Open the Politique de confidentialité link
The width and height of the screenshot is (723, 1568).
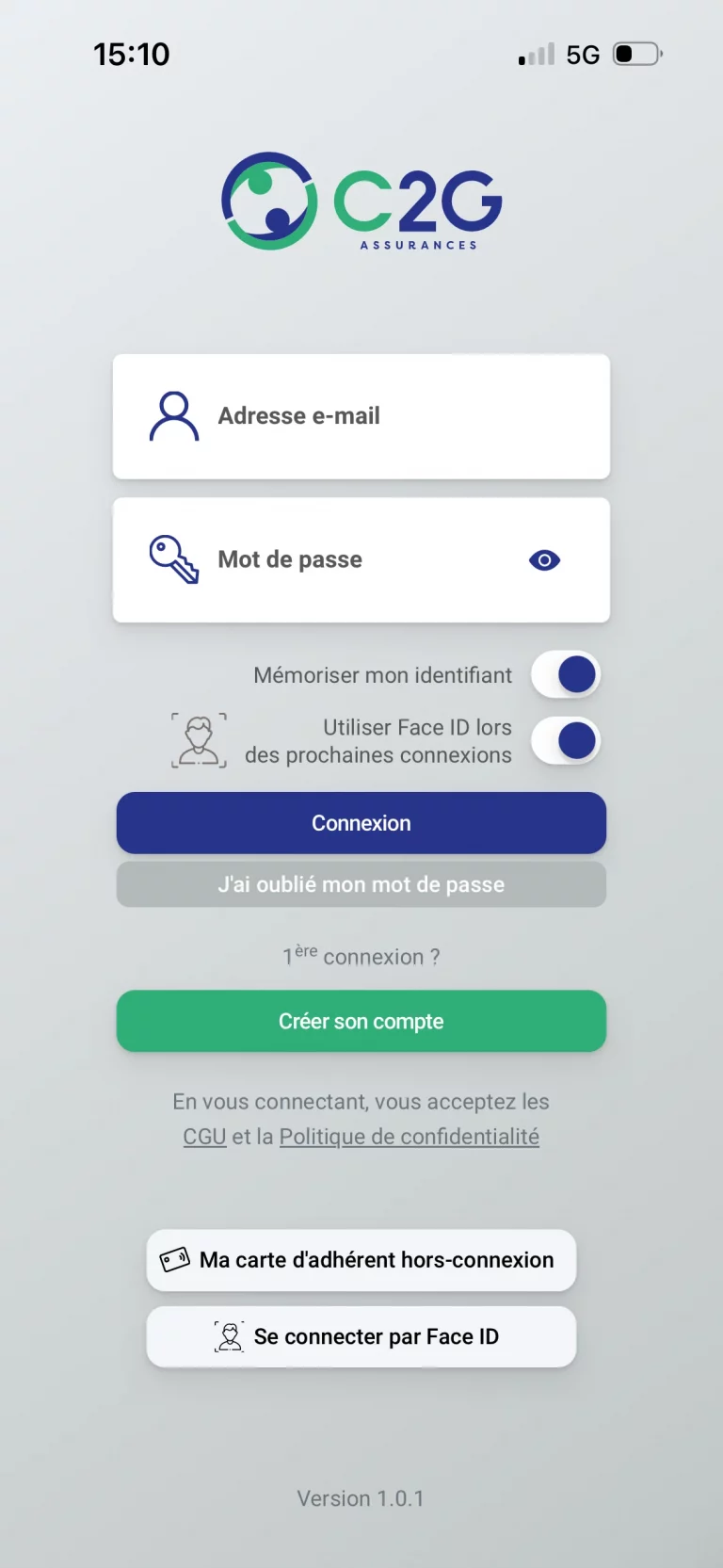(x=409, y=1137)
